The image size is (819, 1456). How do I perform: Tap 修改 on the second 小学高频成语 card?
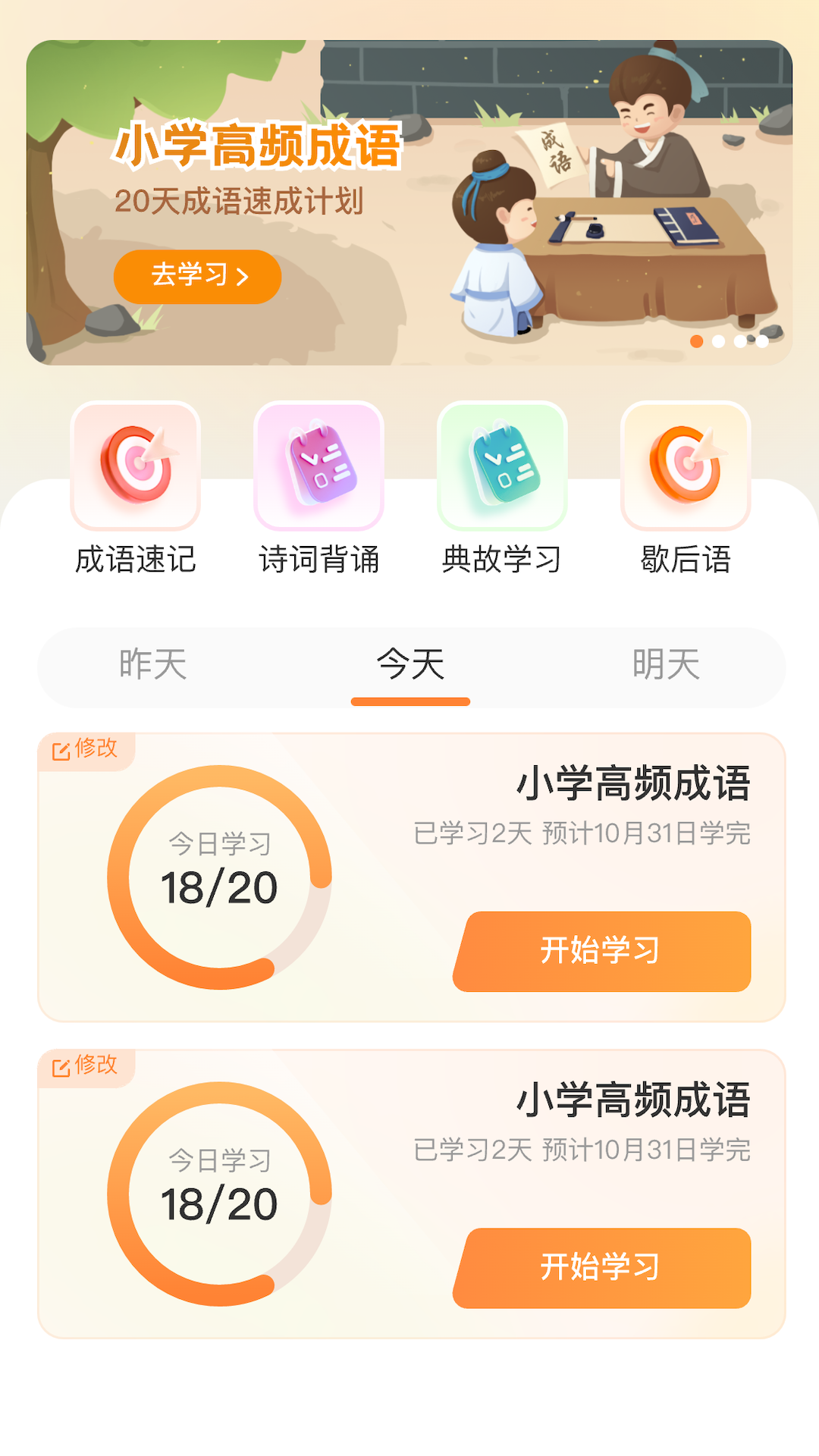86,1066
